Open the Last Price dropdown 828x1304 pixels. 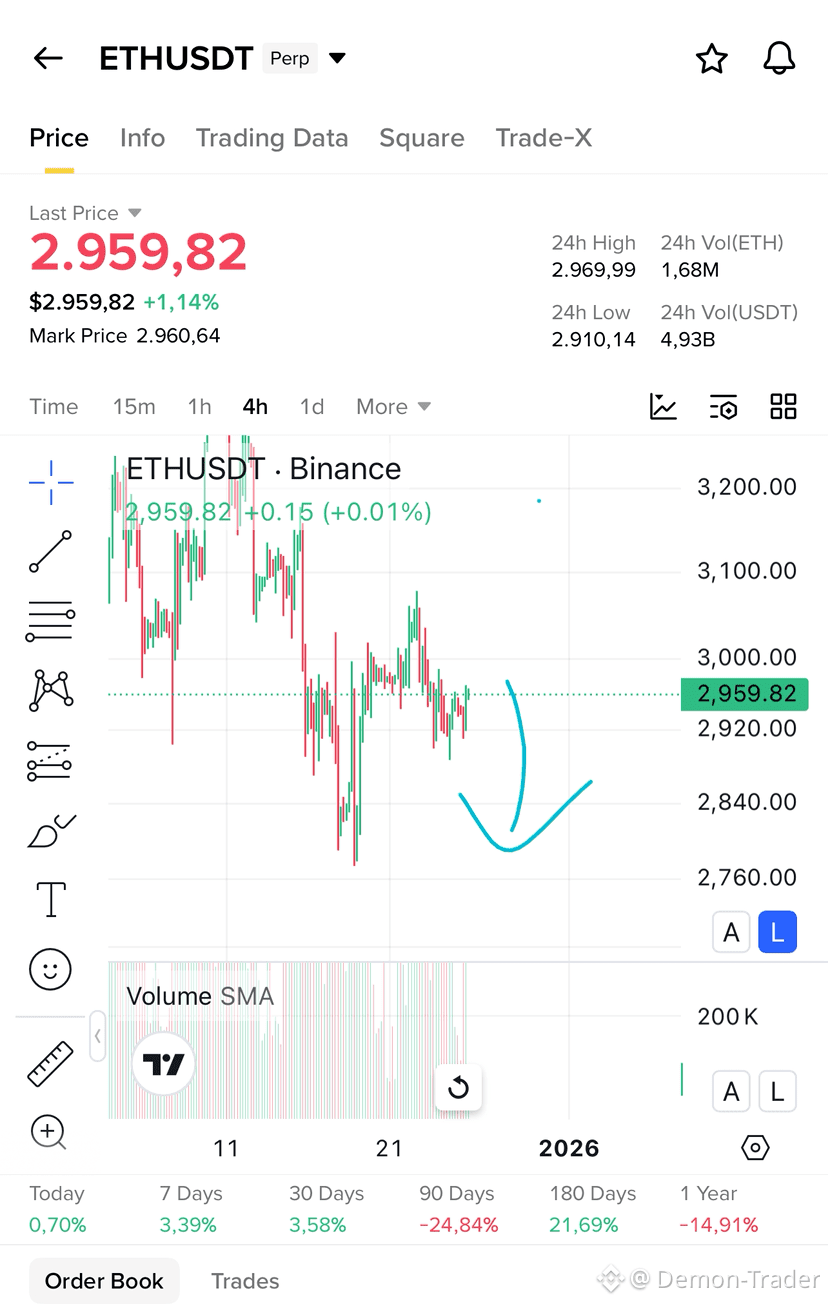(86, 213)
